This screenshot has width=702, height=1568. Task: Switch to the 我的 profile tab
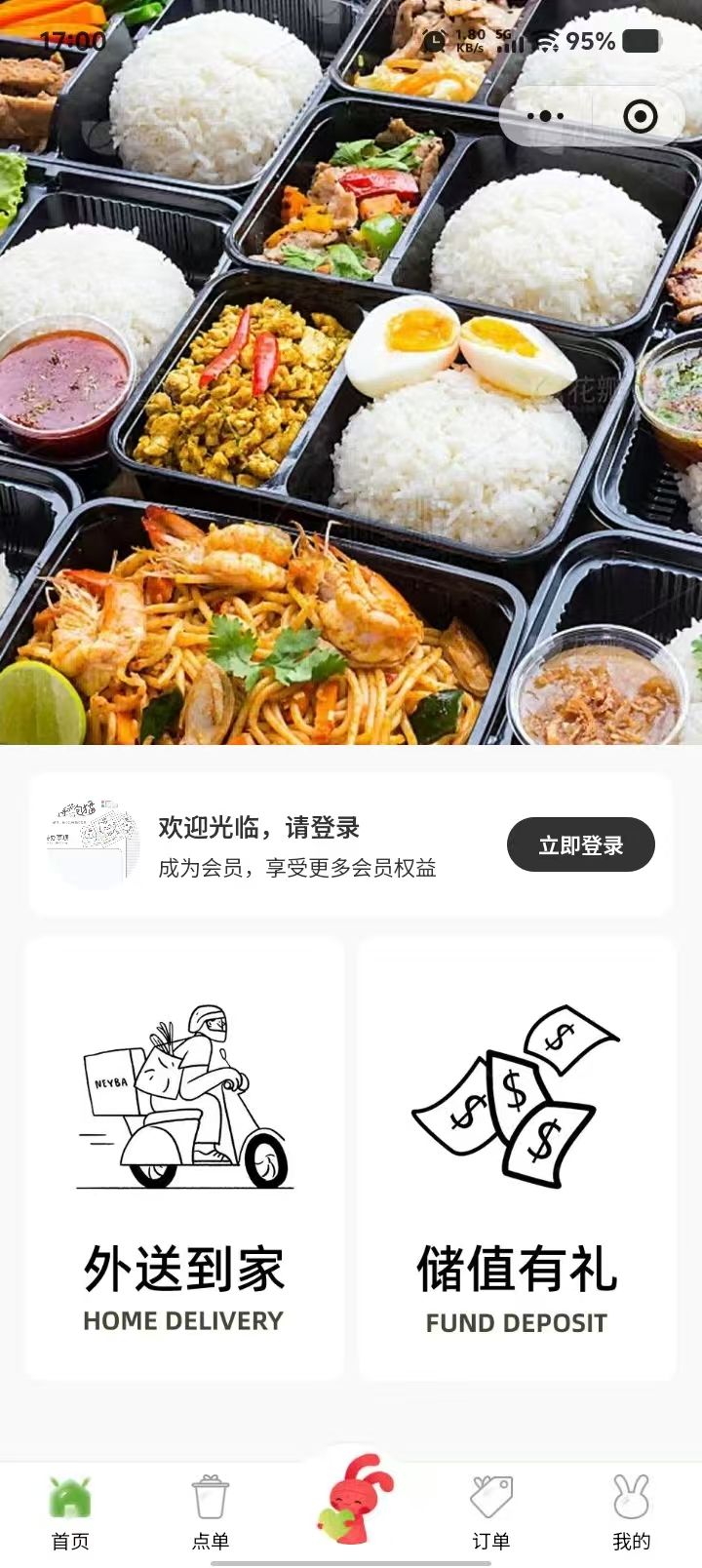point(631,1512)
